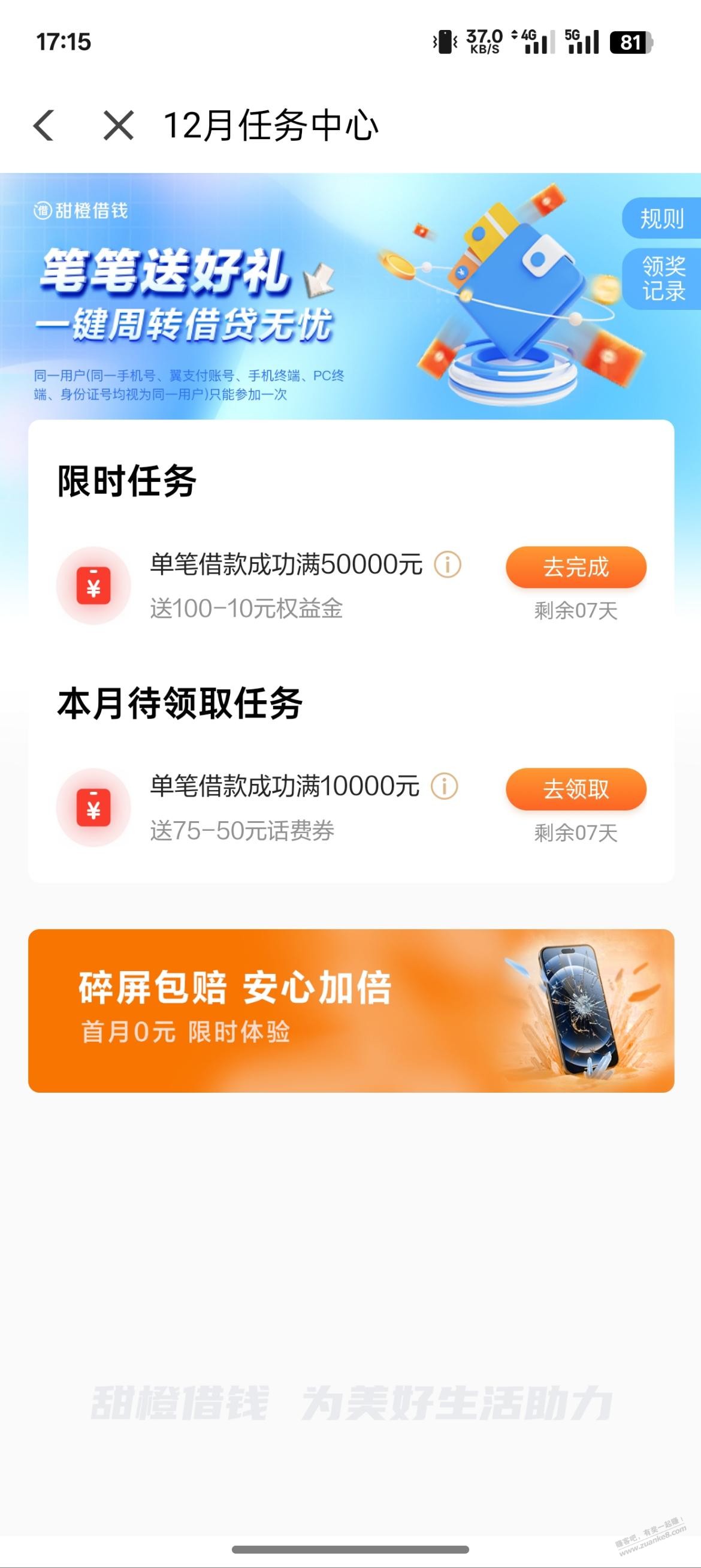Viewport: 701px width, 1568px height.
Task: Open the 规则 rules page
Action: pyautogui.click(x=661, y=218)
